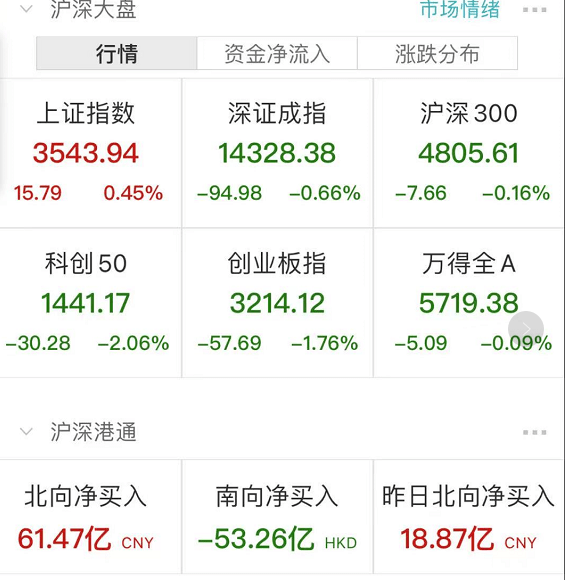Screen dimensions: 565x580
Task: View the 南向净买入 details
Action: point(278,517)
